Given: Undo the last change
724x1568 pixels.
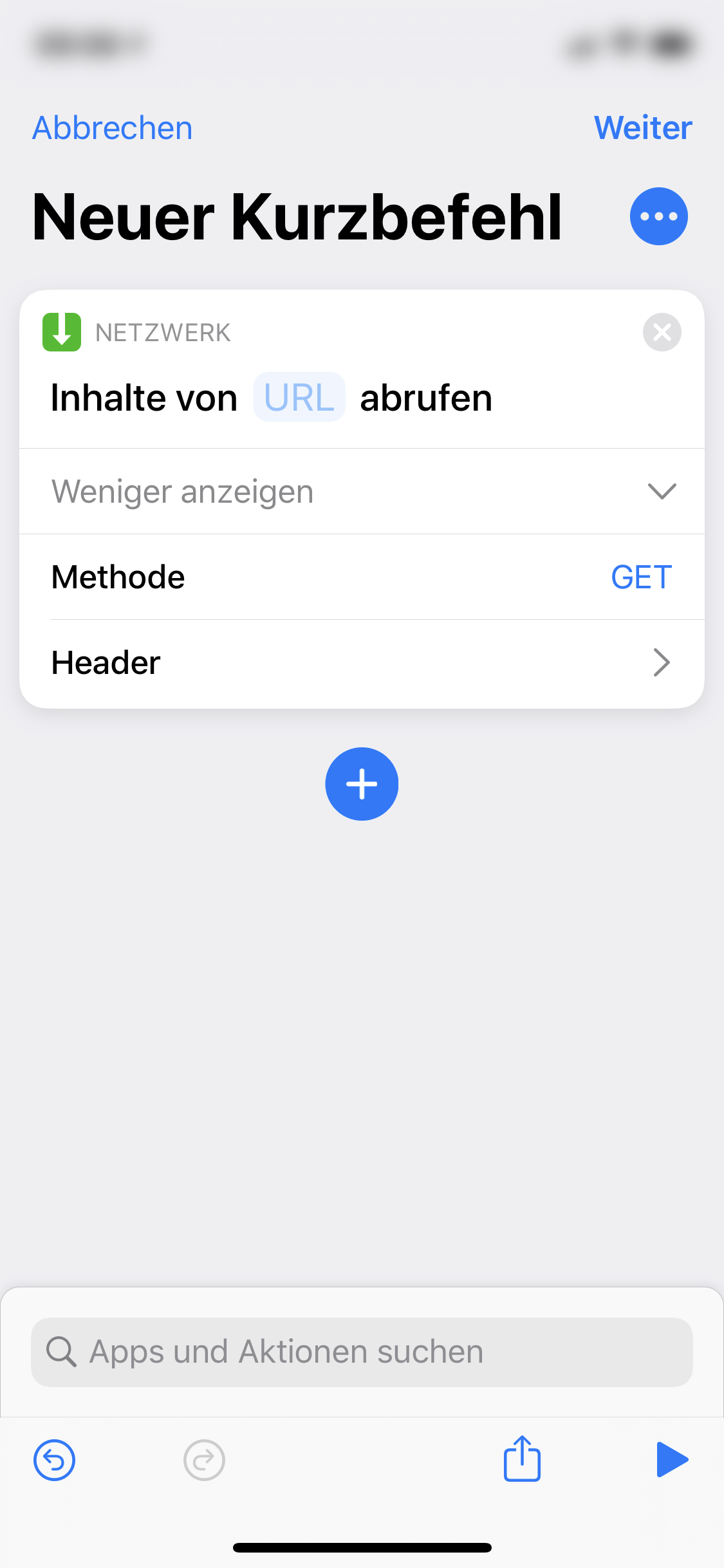Looking at the screenshot, I should point(55,1460).
